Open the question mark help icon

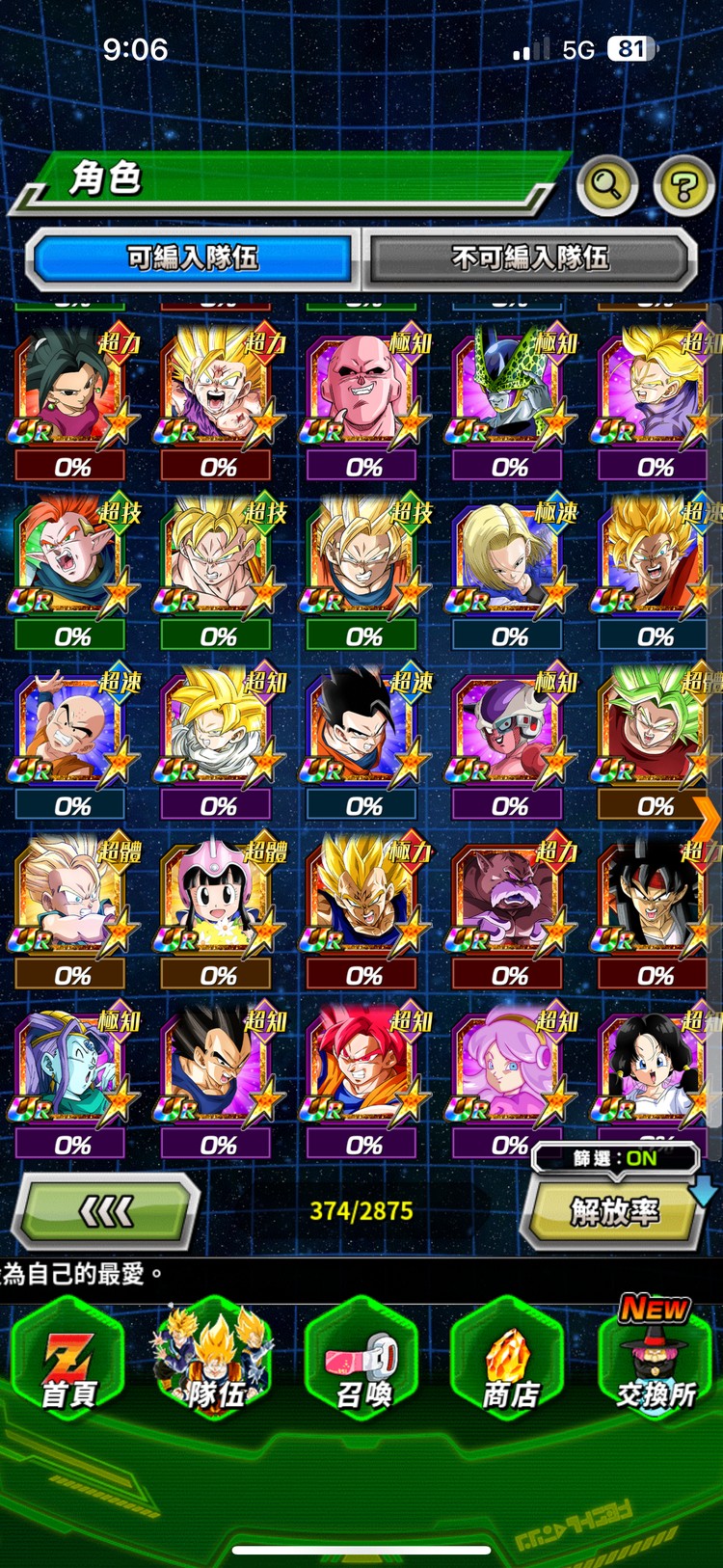click(683, 184)
